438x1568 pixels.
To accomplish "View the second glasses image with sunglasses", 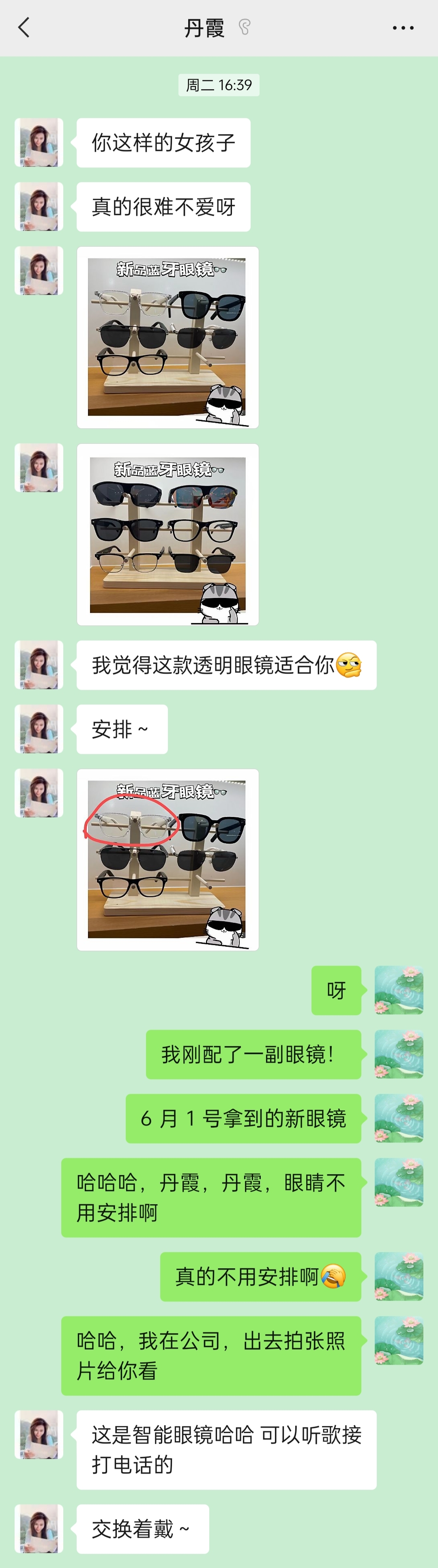I will coord(167,535).
